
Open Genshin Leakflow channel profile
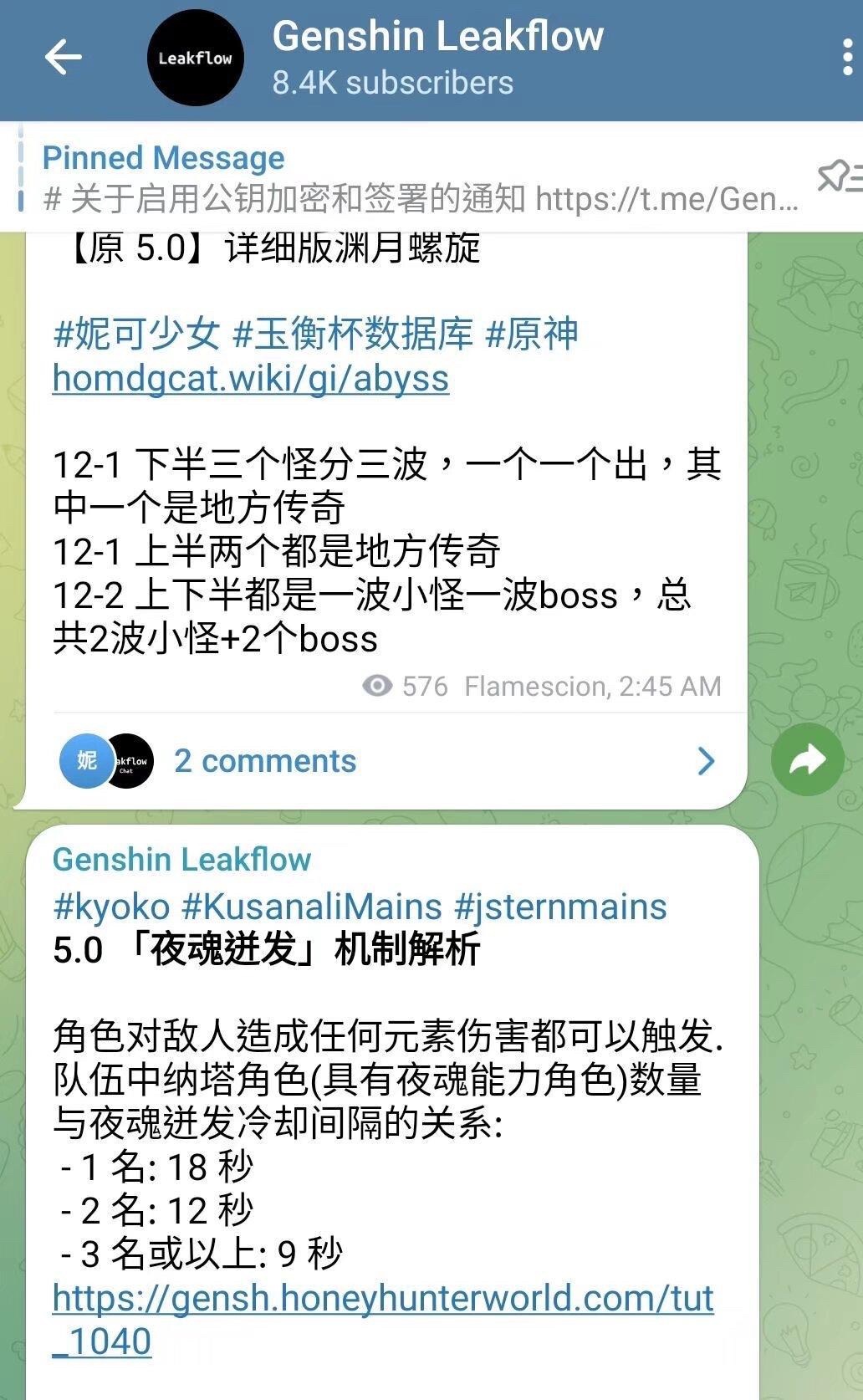pyautogui.click(x=437, y=57)
